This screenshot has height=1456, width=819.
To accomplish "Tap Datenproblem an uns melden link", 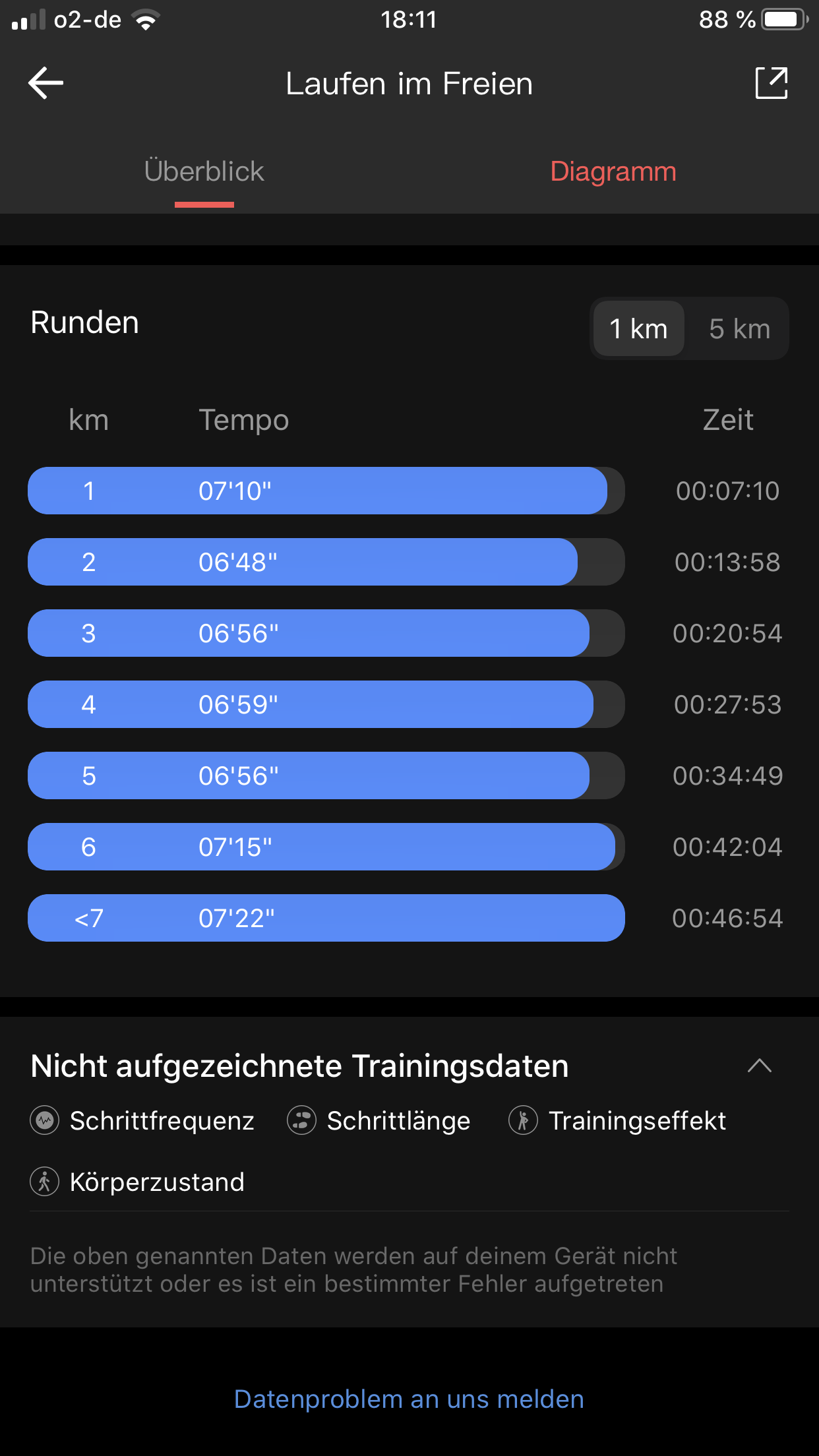I will pos(409,1399).
